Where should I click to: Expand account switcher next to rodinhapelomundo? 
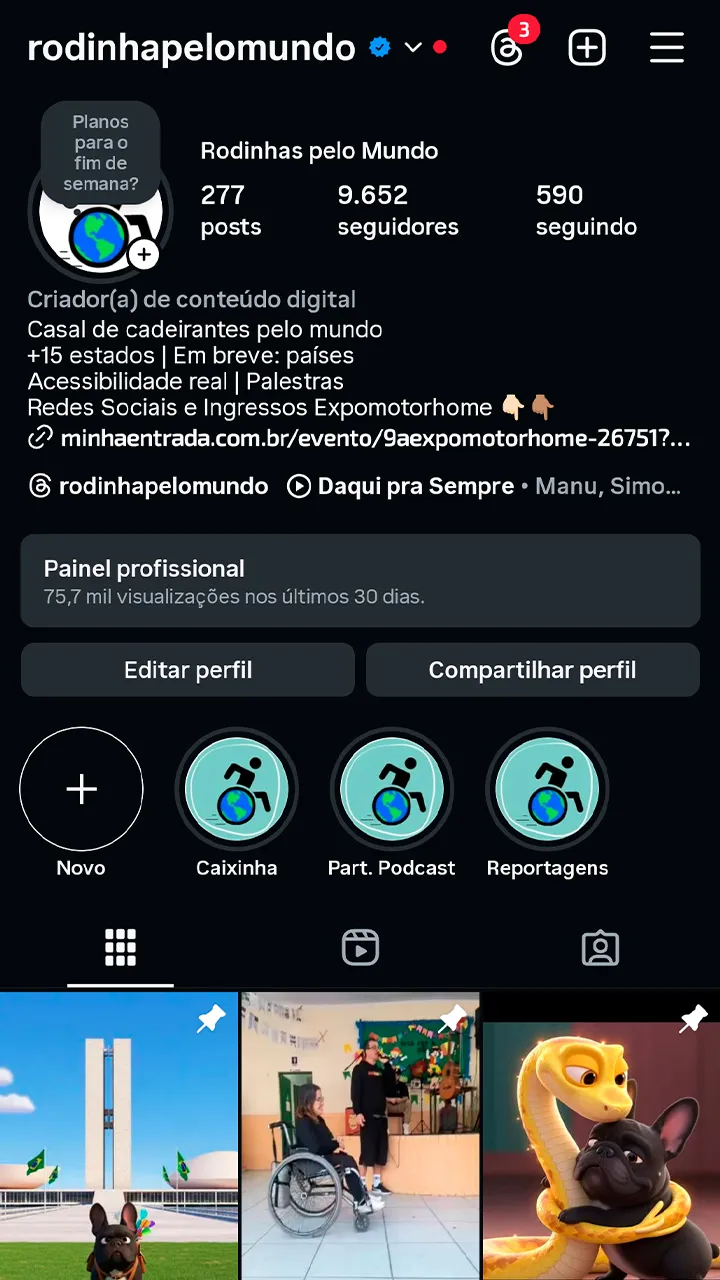[x=413, y=47]
